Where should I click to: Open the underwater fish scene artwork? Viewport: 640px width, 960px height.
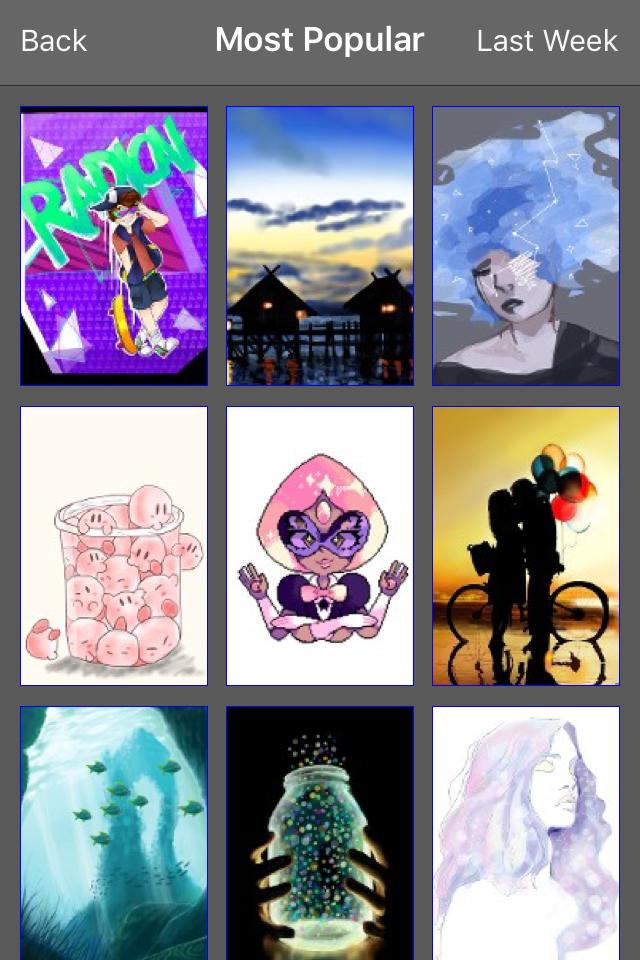coord(114,832)
